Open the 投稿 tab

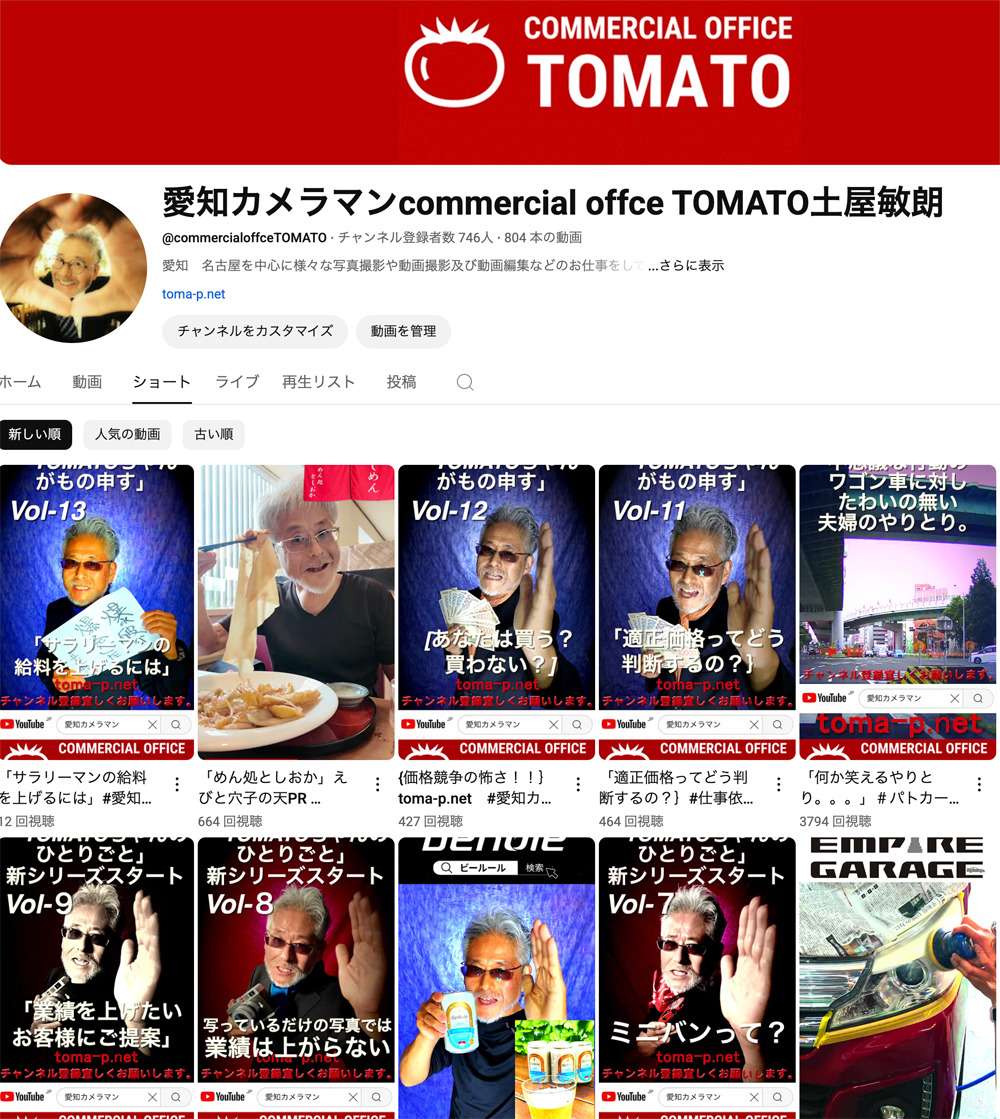(401, 382)
